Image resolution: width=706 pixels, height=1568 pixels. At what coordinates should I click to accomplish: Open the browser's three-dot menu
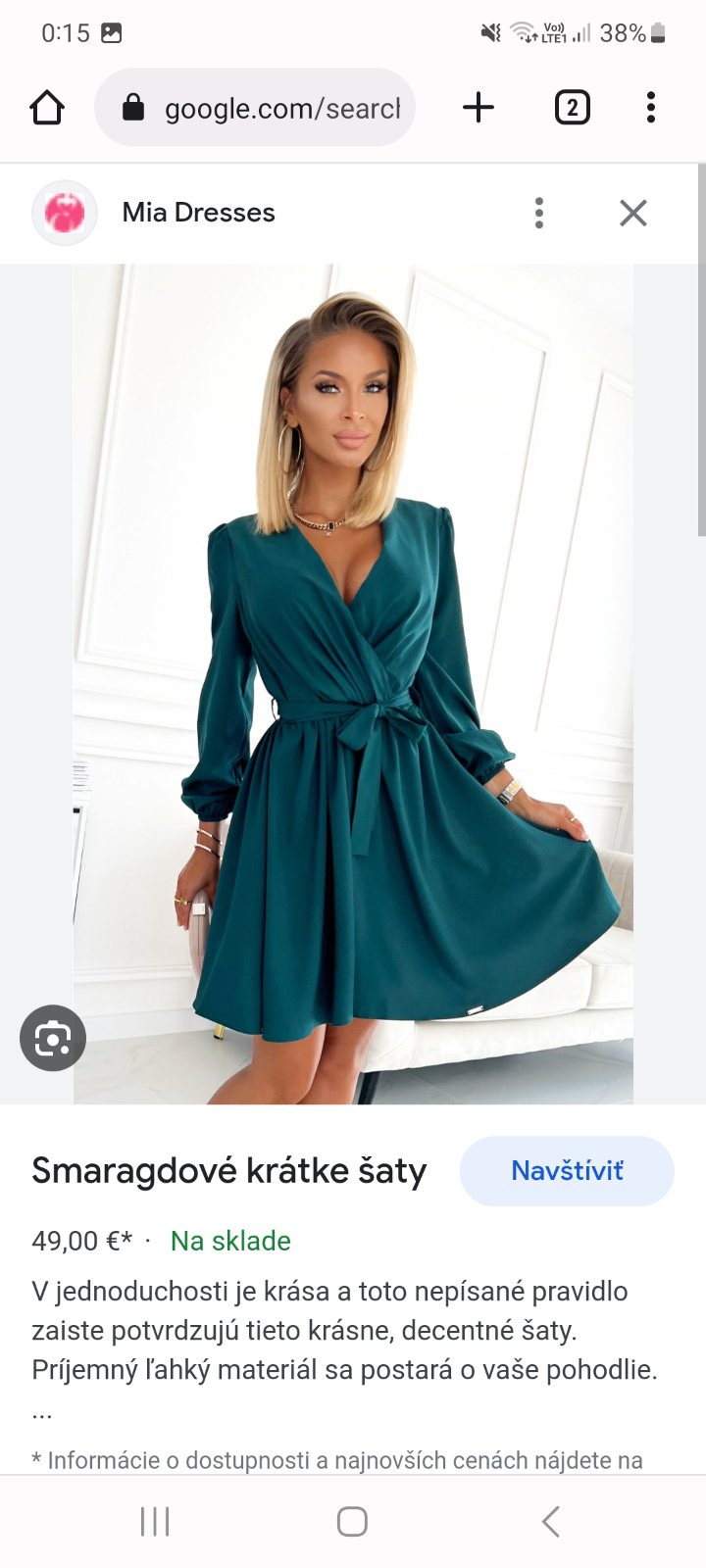pyautogui.click(x=651, y=108)
